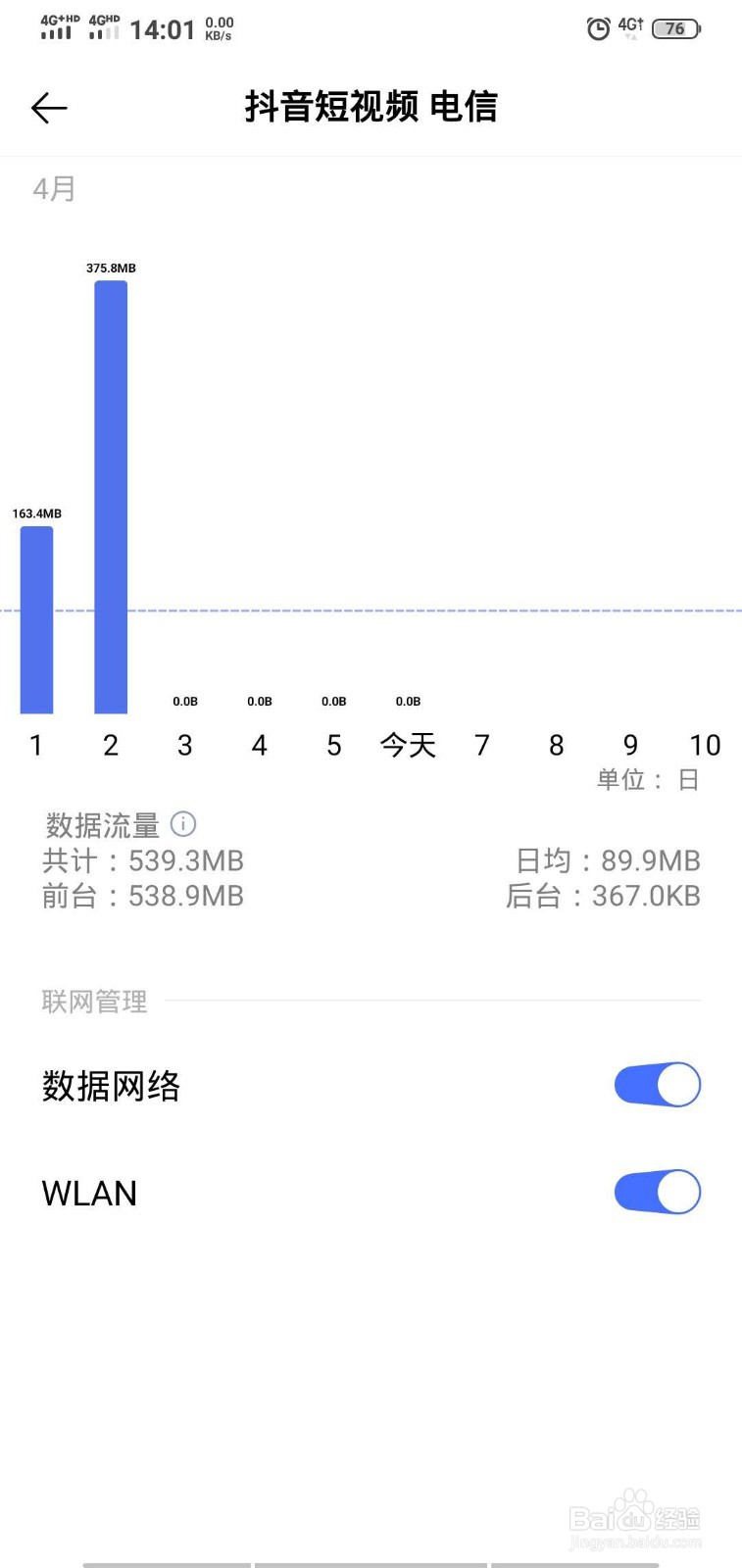This screenshot has width=742, height=1568.
Task: Tap the 单位:日 unit label
Action: (x=649, y=779)
